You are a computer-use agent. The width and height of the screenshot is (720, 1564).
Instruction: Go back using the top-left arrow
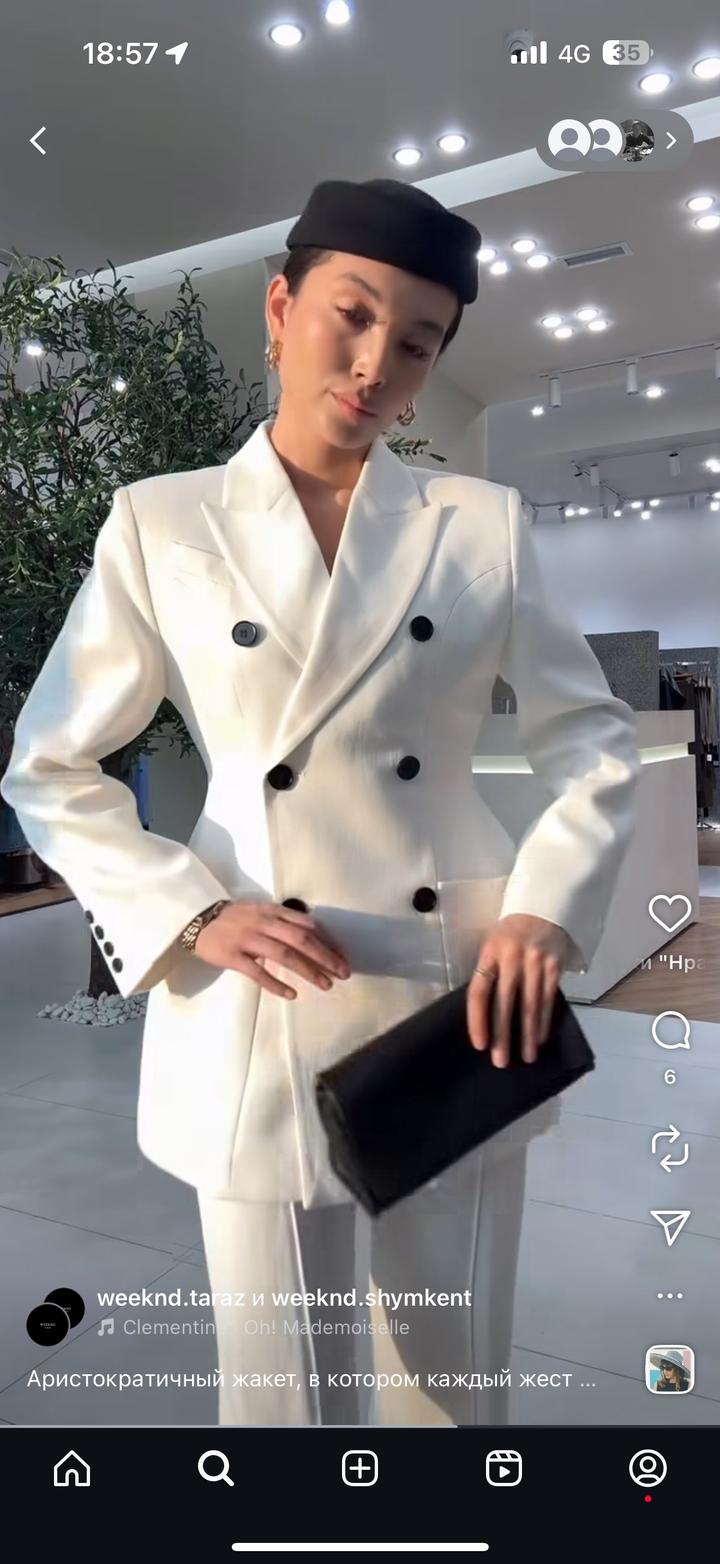38,141
